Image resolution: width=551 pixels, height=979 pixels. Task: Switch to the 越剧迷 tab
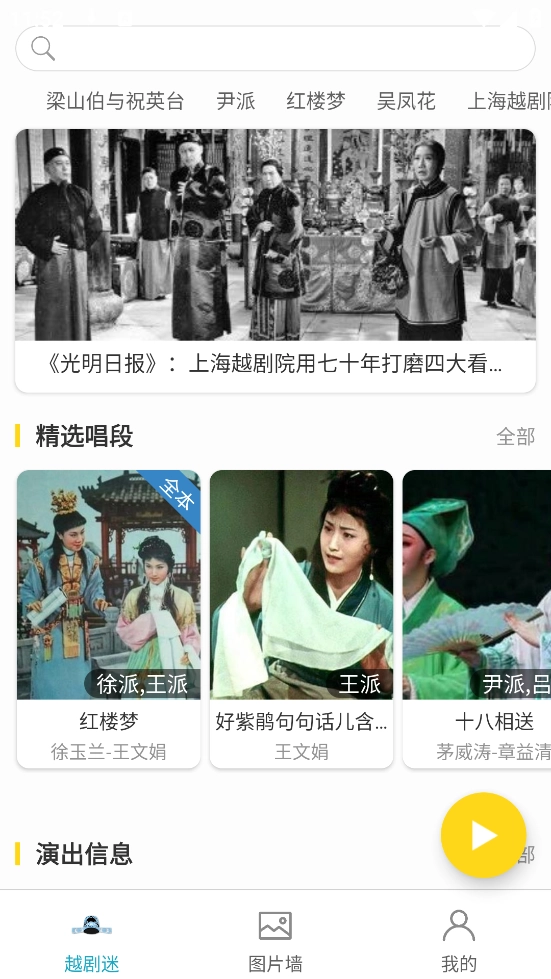(x=92, y=942)
